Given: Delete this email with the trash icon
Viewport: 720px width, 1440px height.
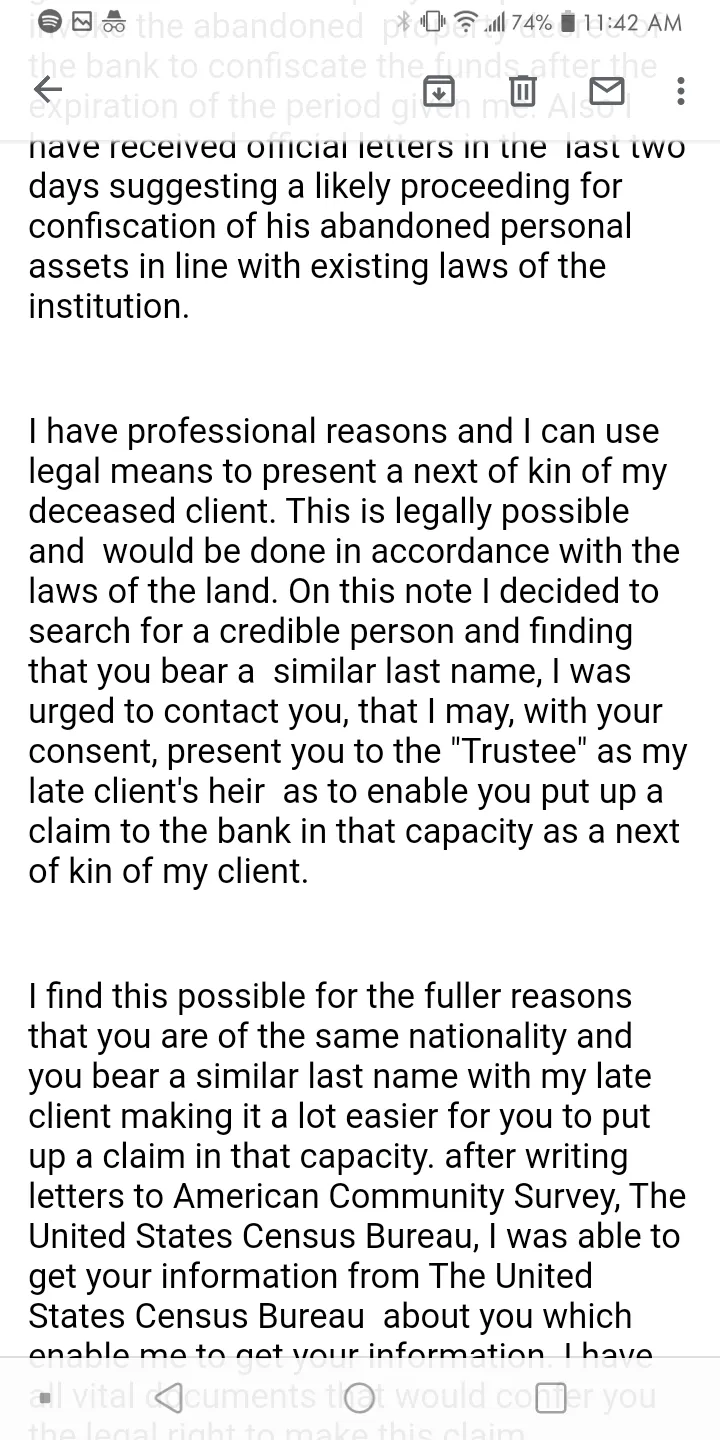Looking at the screenshot, I should pos(523,93).
